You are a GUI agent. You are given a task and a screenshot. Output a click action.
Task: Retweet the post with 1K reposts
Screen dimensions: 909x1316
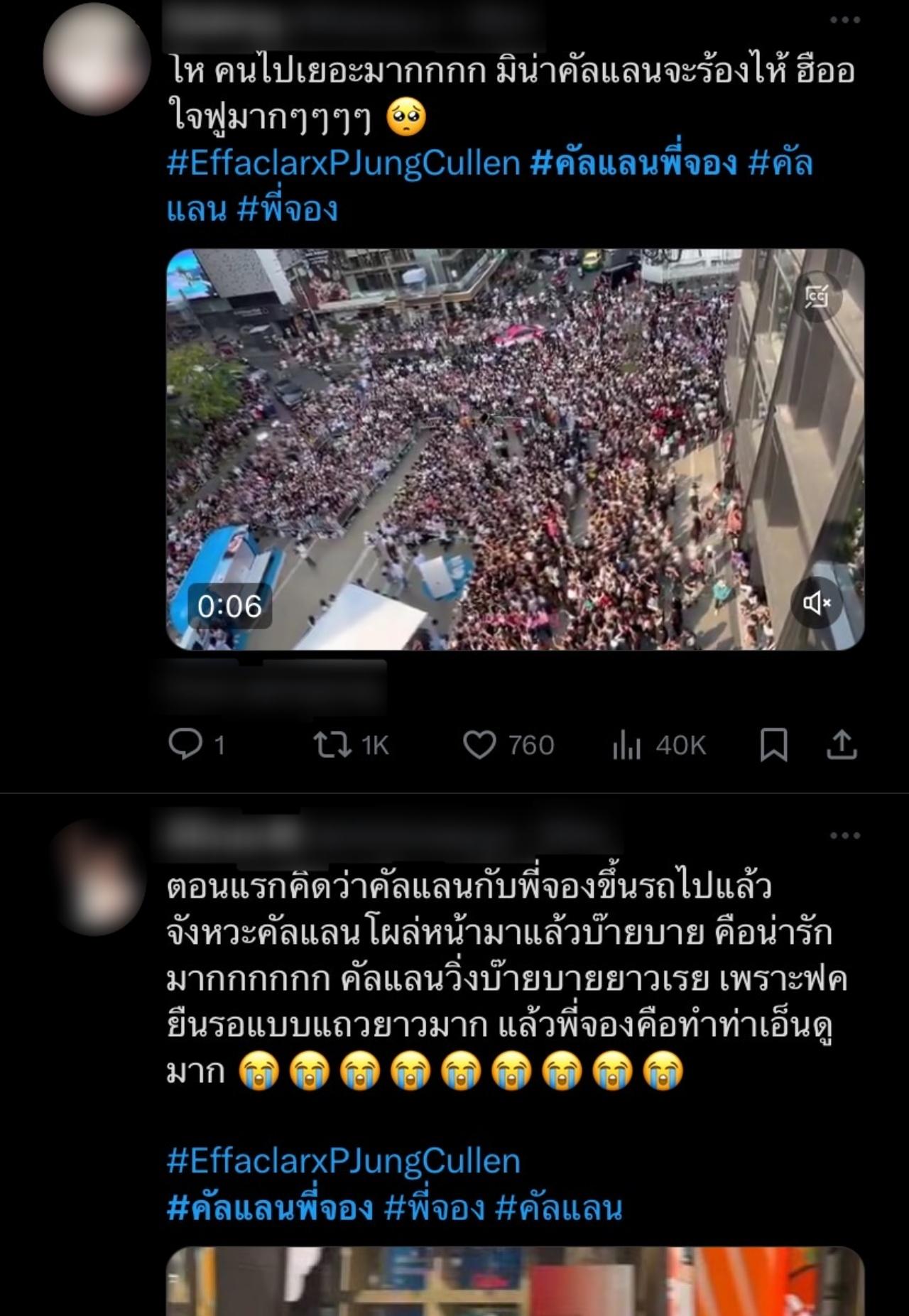pyautogui.click(x=333, y=745)
